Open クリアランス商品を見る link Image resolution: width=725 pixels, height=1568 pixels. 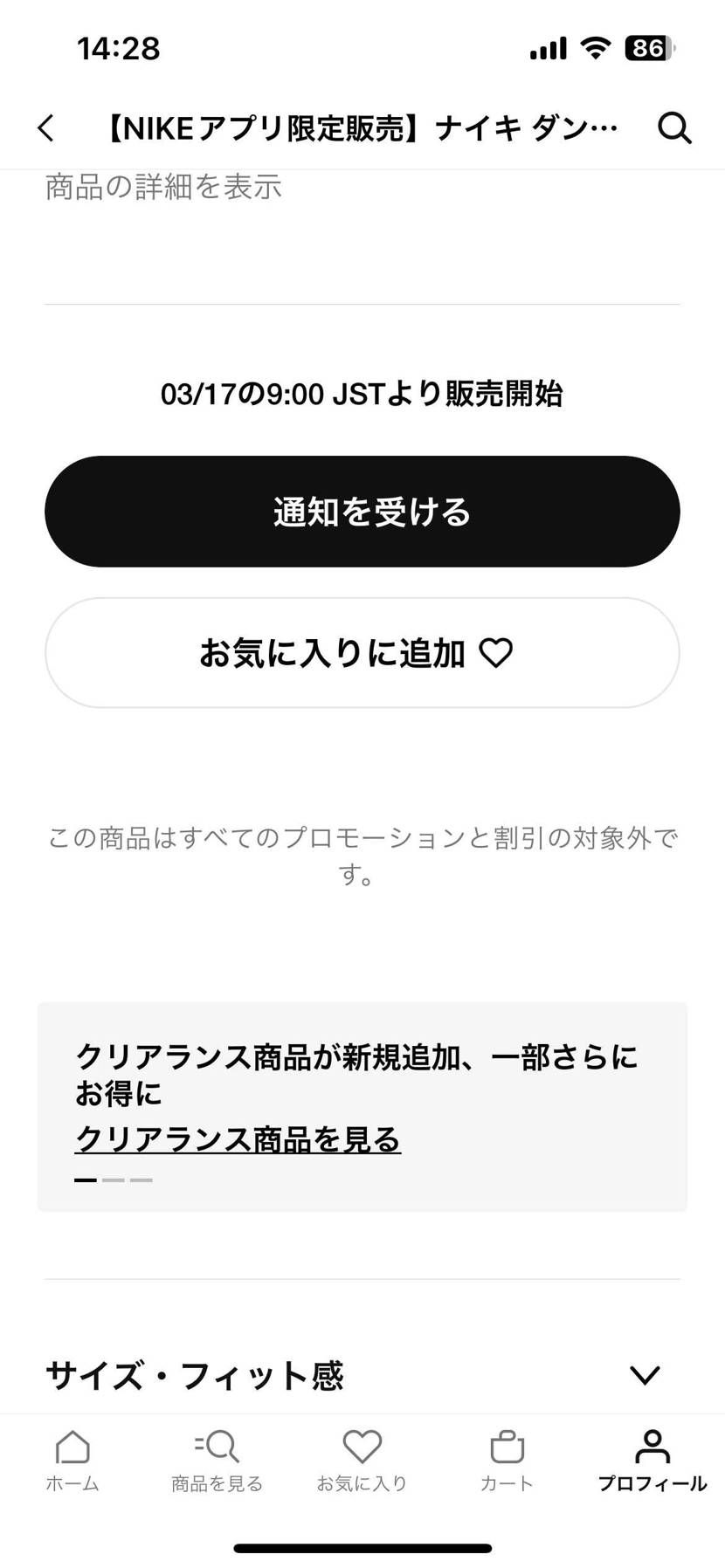238,1138
